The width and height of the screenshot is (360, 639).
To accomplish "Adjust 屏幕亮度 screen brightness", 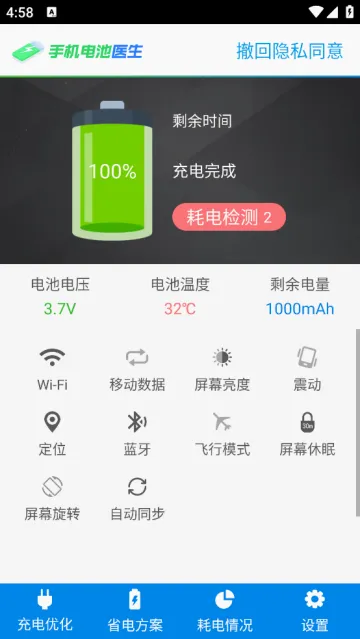I will (x=222, y=369).
